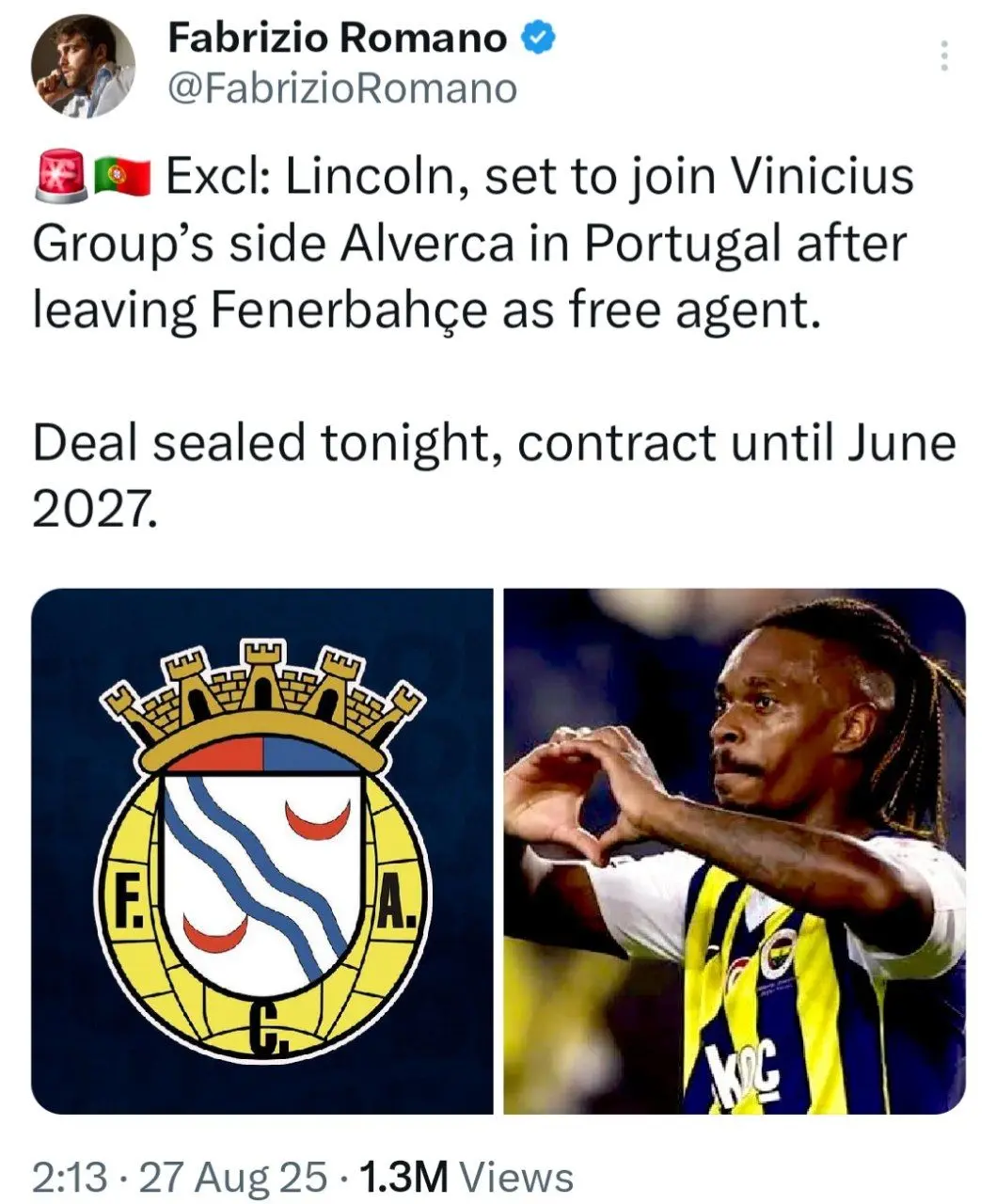Open the Alverca club crest image
Image resolution: width=996 pixels, height=1204 pixels.
262,851
